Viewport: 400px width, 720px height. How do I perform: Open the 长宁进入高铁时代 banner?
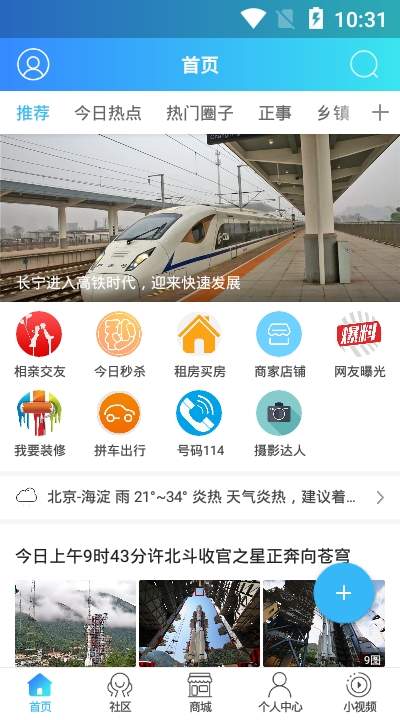tap(200, 218)
